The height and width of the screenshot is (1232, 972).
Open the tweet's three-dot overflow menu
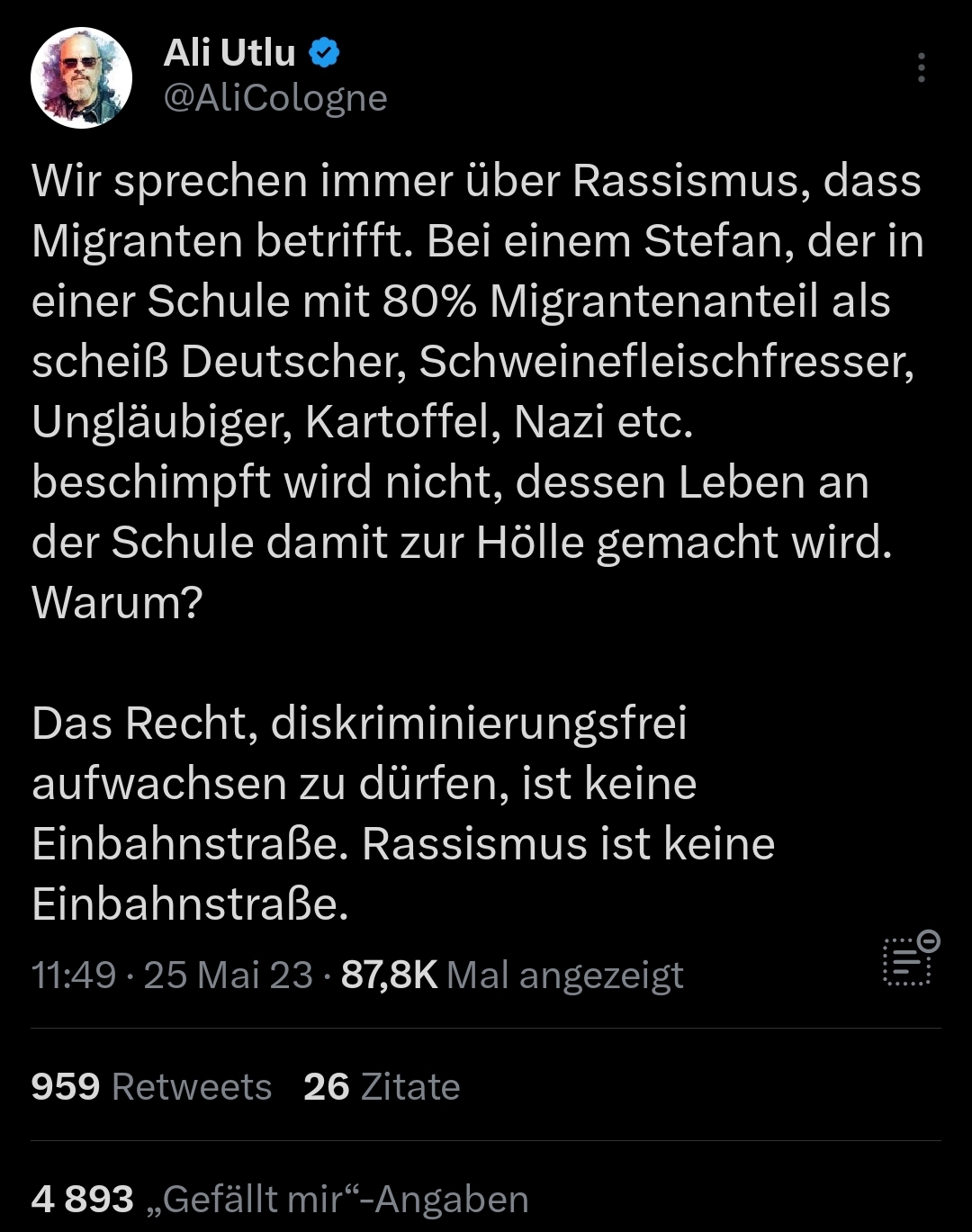(921, 68)
